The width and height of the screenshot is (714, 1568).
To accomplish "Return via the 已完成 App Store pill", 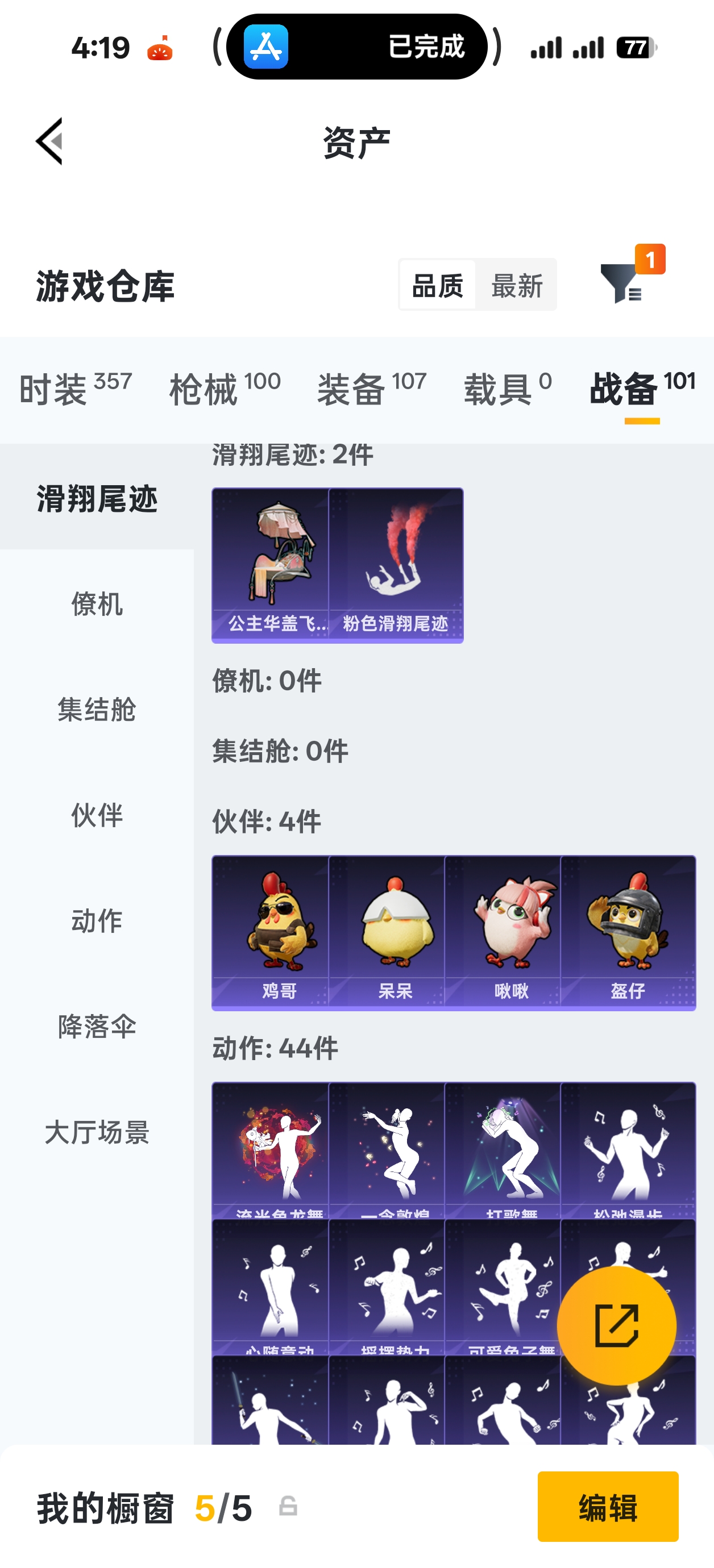I will pos(356,47).
